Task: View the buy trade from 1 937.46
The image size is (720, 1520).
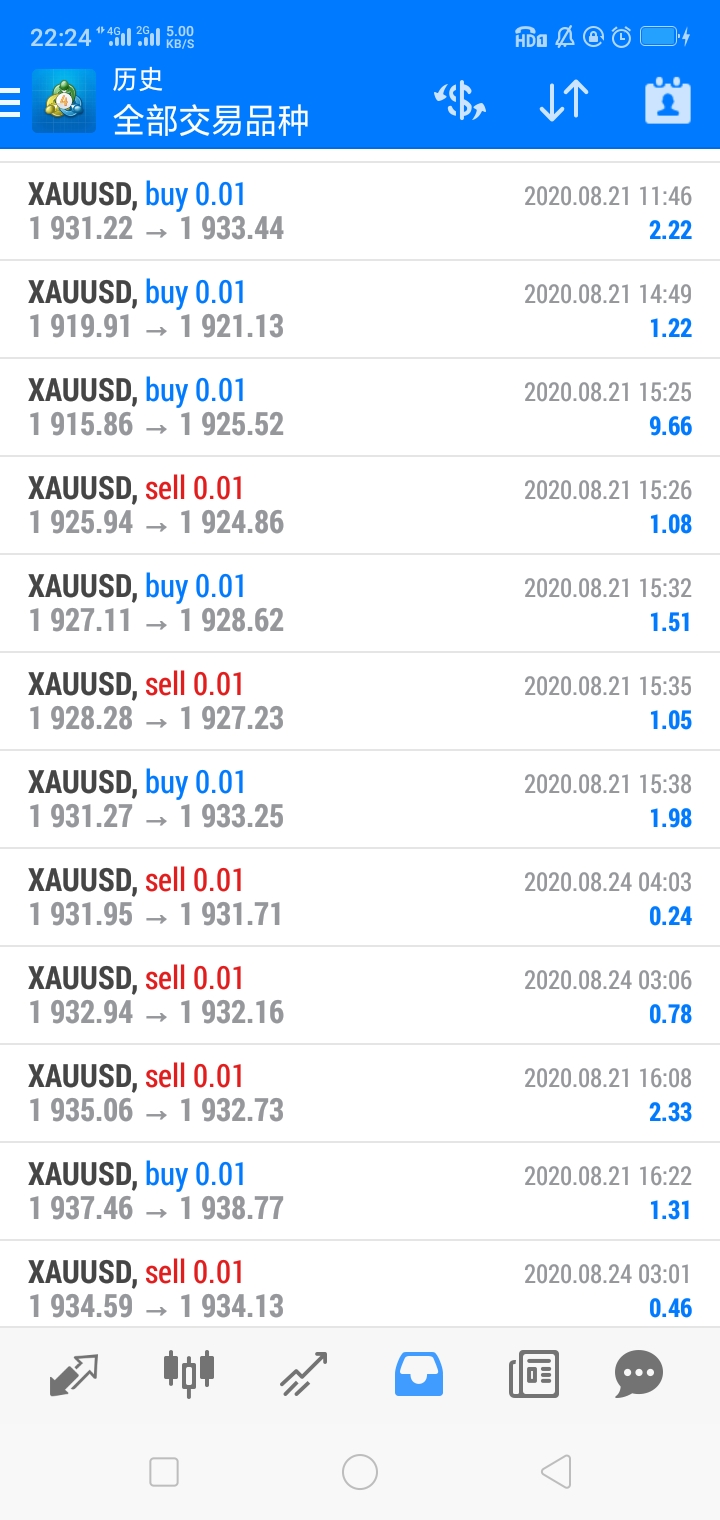Action: (x=360, y=1192)
